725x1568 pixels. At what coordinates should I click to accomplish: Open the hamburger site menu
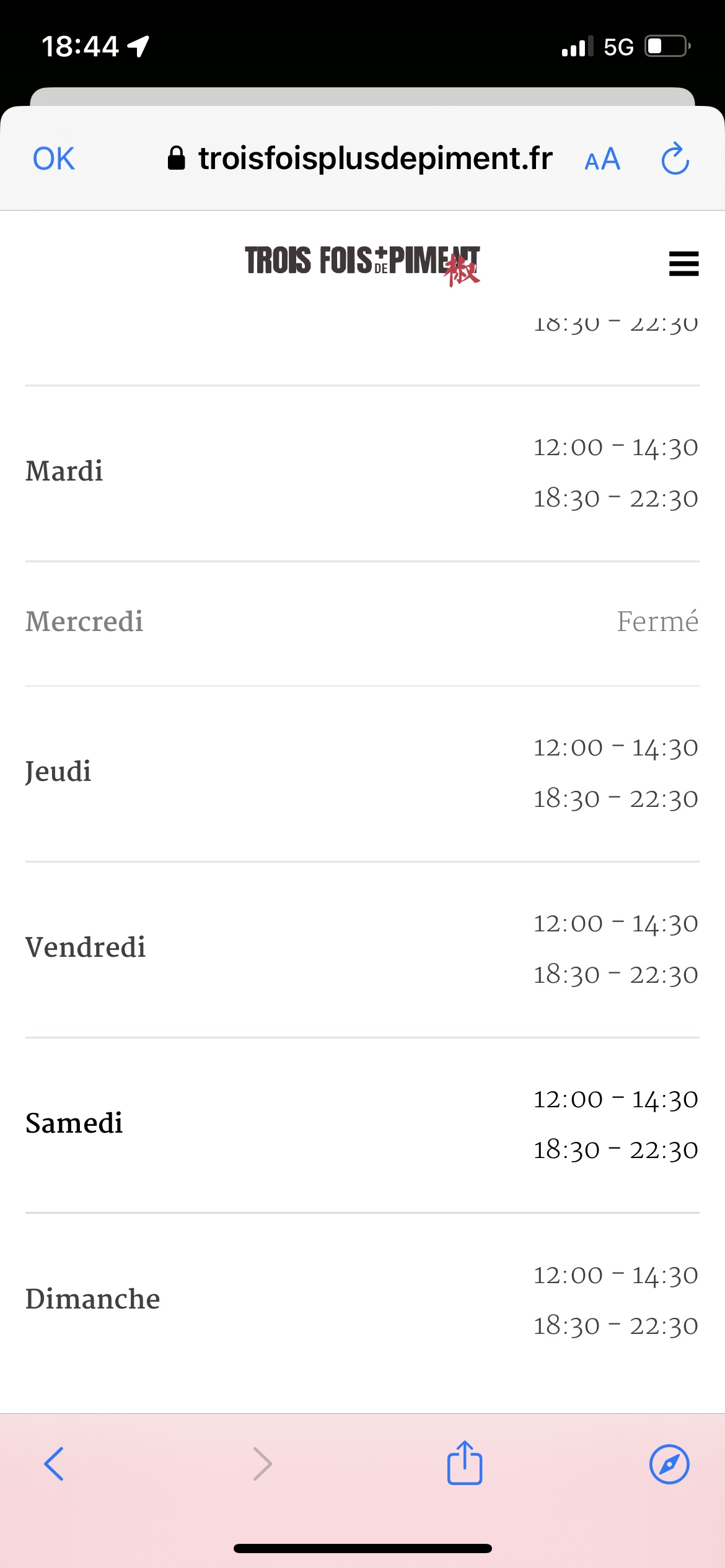tap(683, 263)
